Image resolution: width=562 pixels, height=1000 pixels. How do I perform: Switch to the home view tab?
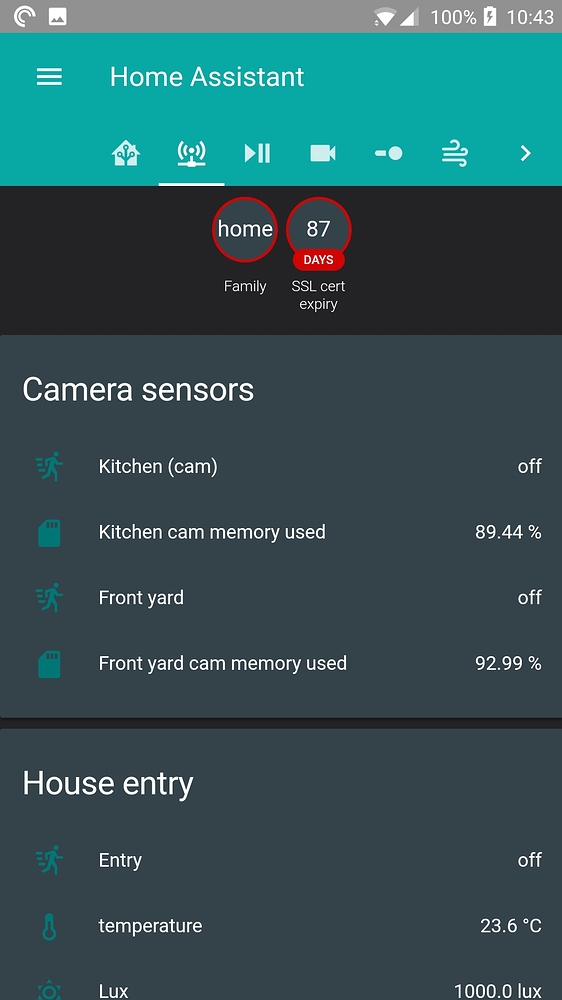(126, 153)
